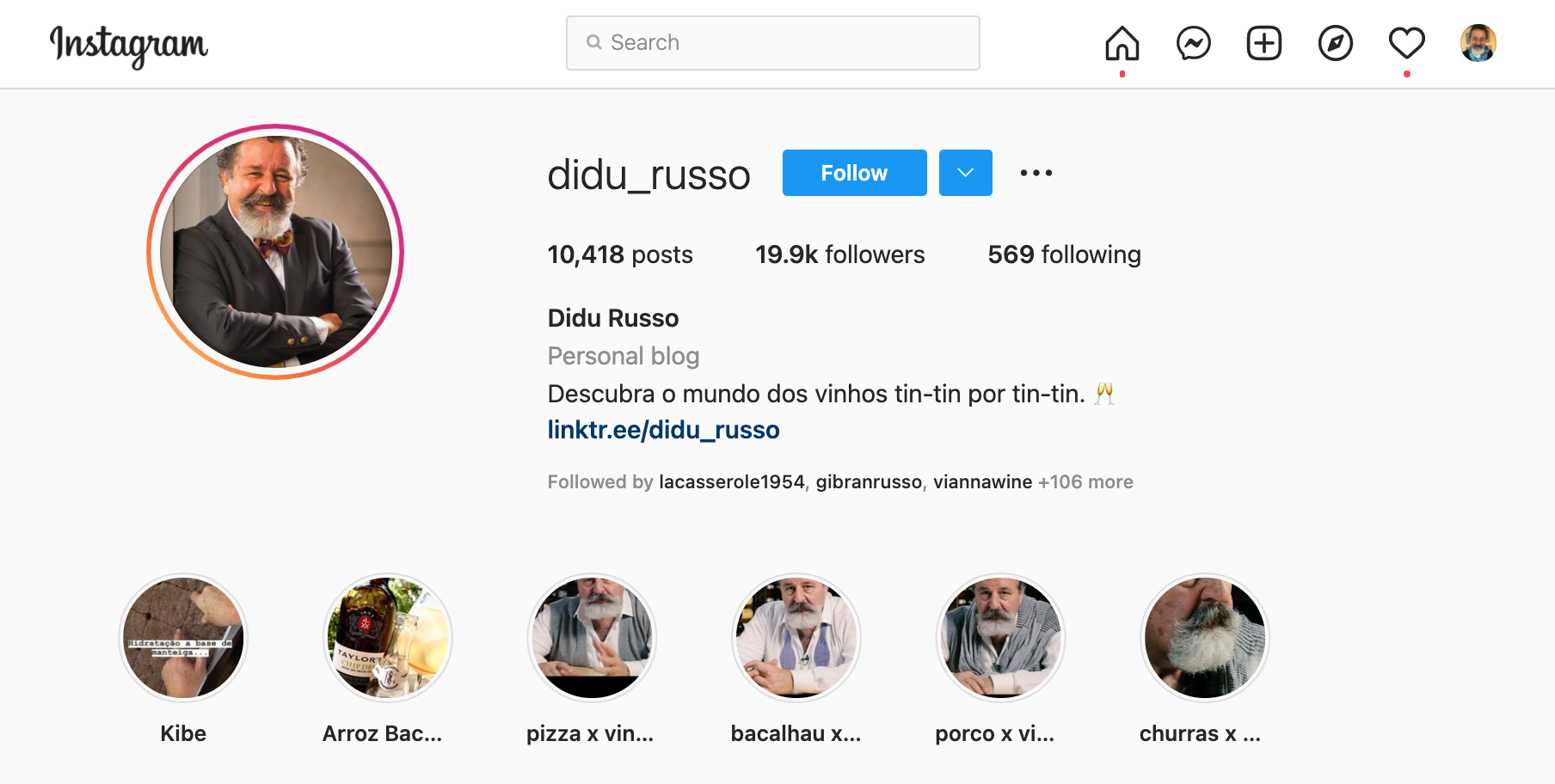Open the linktr.ee/didu_russo link
The height and width of the screenshot is (784, 1555).
663,430
